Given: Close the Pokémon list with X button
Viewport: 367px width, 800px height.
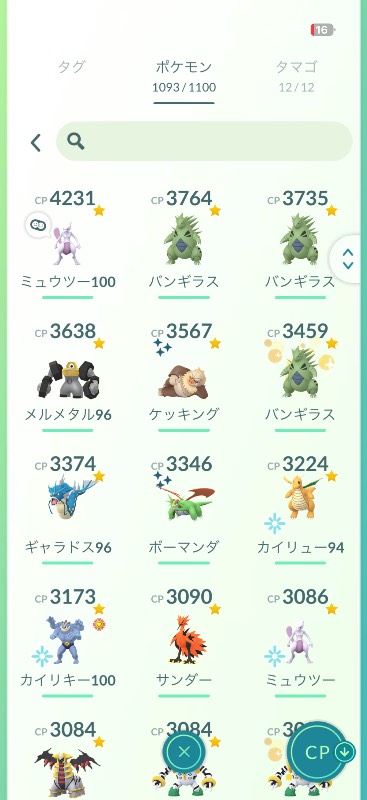Looking at the screenshot, I should coord(184,751).
